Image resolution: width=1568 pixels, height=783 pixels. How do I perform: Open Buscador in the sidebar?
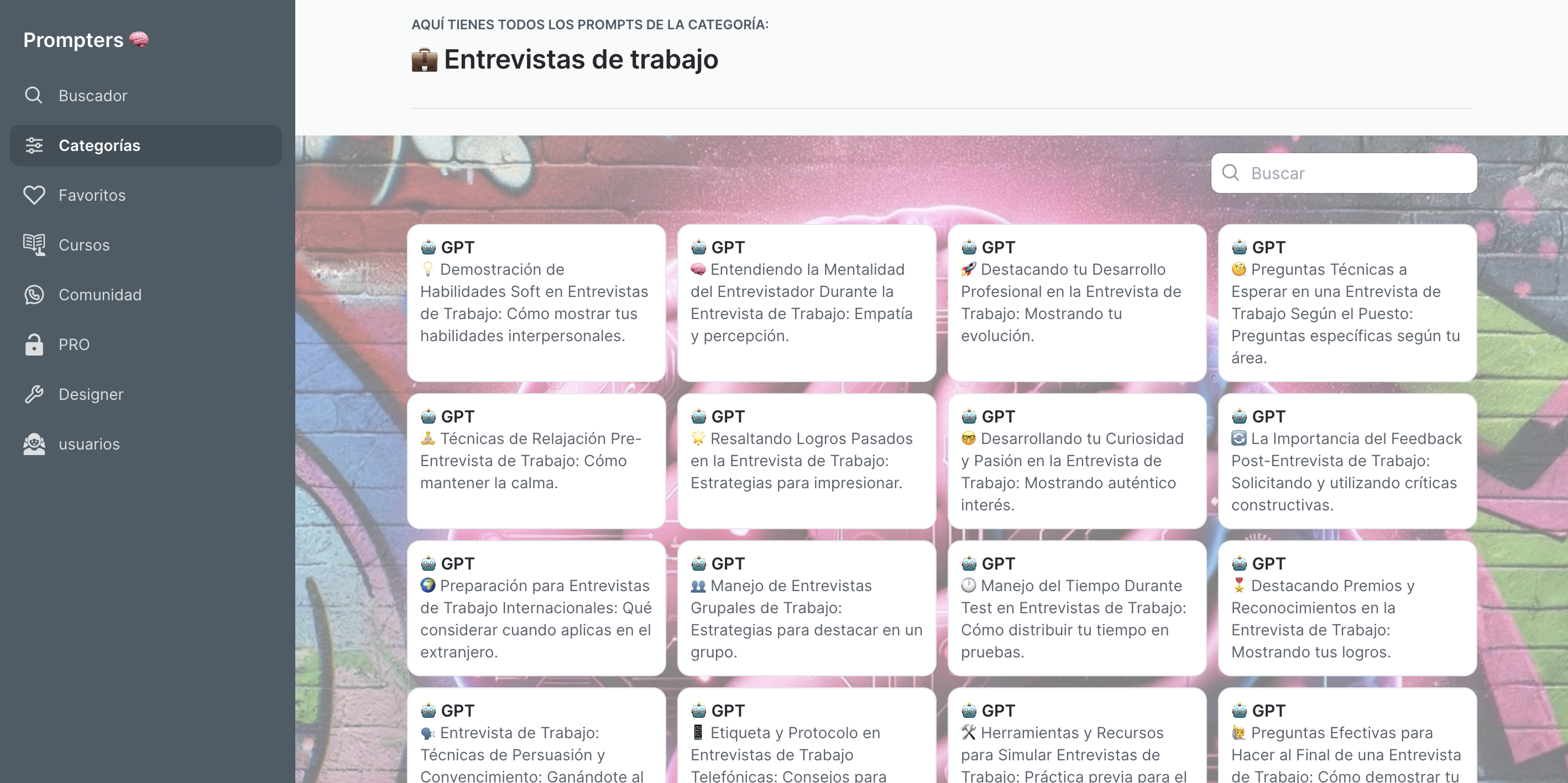92,96
